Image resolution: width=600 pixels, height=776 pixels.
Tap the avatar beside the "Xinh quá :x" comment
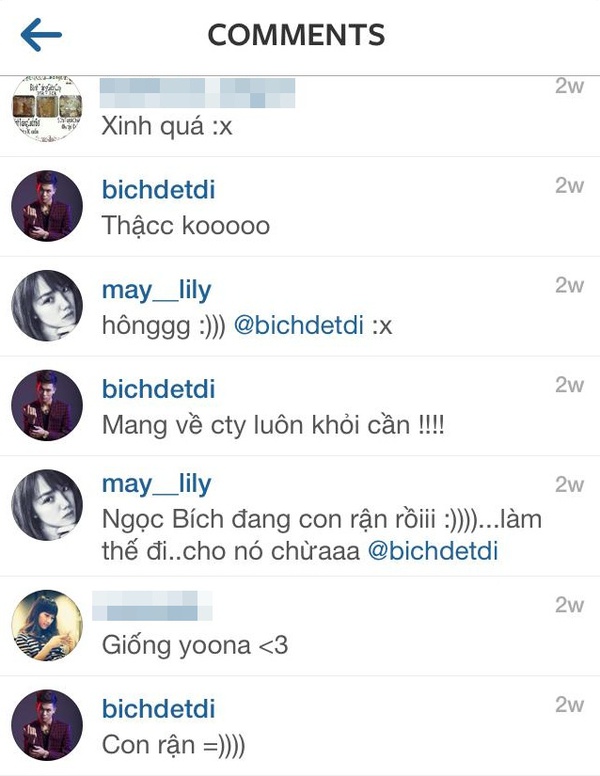click(46, 108)
